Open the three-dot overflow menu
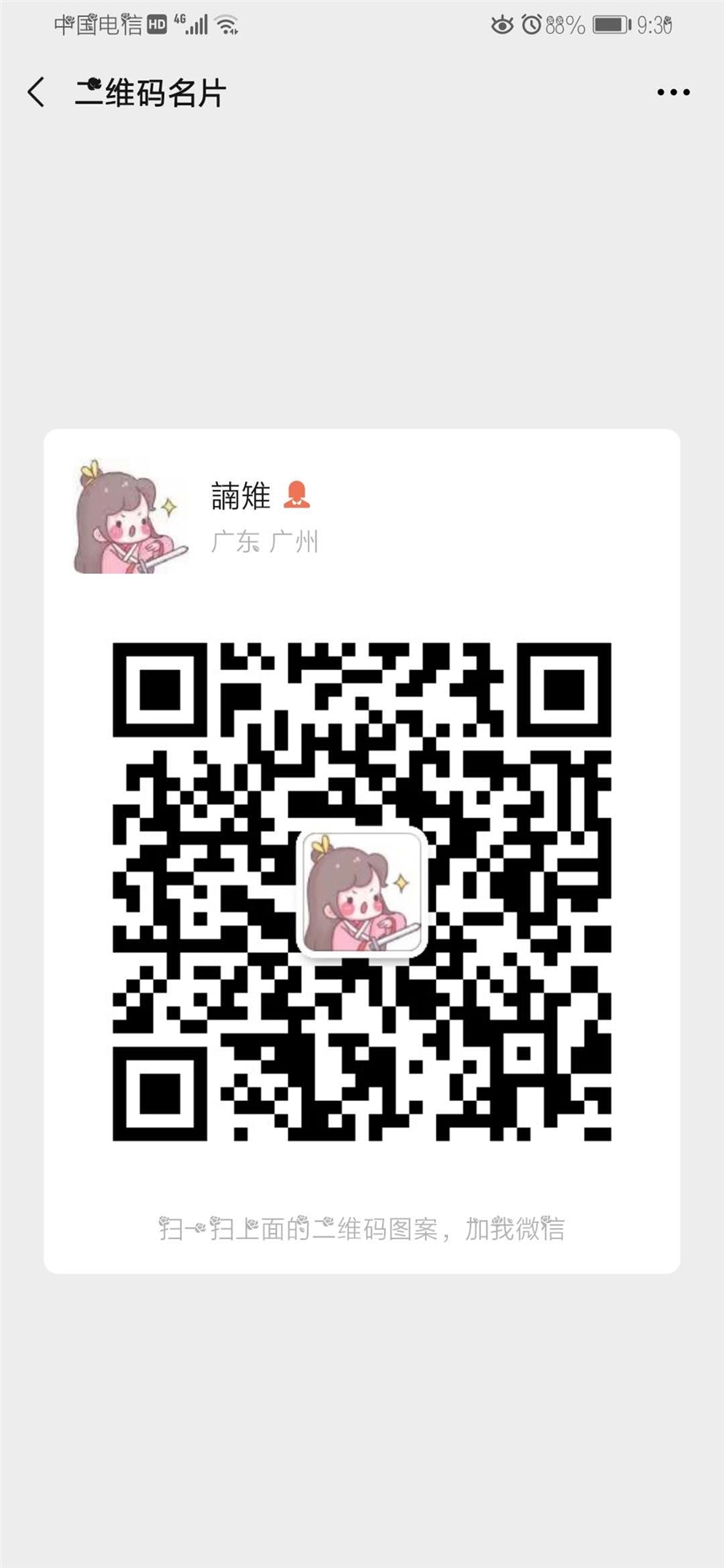This screenshot has width=724, height=1568. click(673, 93)
